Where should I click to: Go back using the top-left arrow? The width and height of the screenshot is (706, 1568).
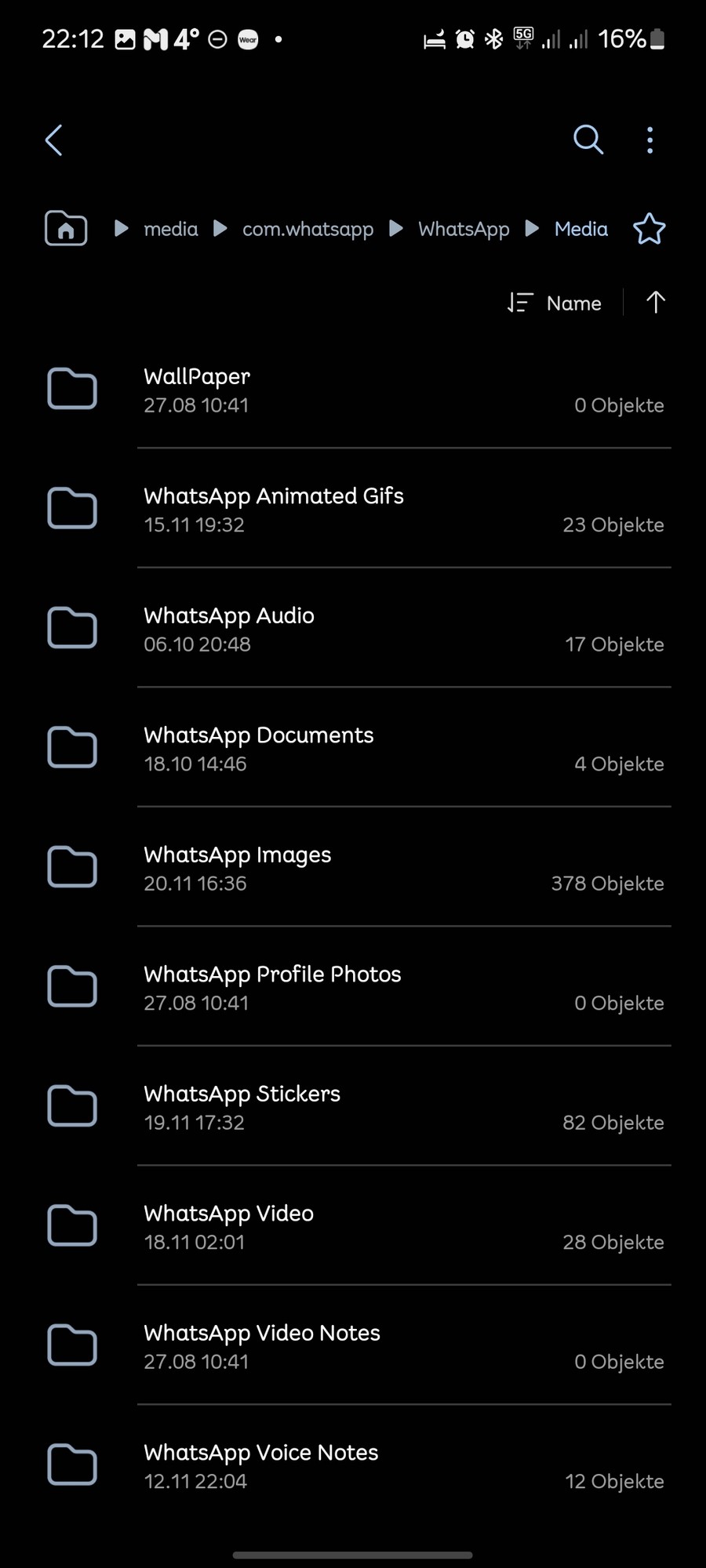[x=53, y=140]
